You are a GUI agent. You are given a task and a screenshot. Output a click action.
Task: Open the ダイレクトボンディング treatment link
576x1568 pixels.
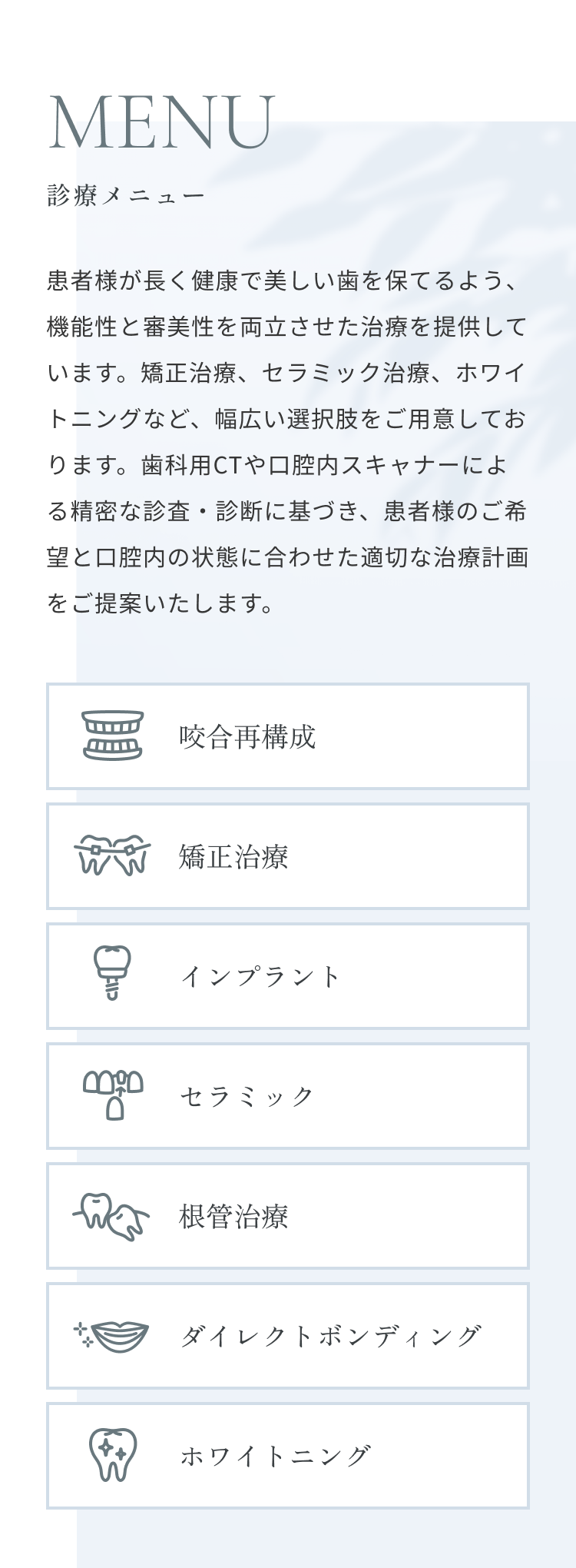288,1337
